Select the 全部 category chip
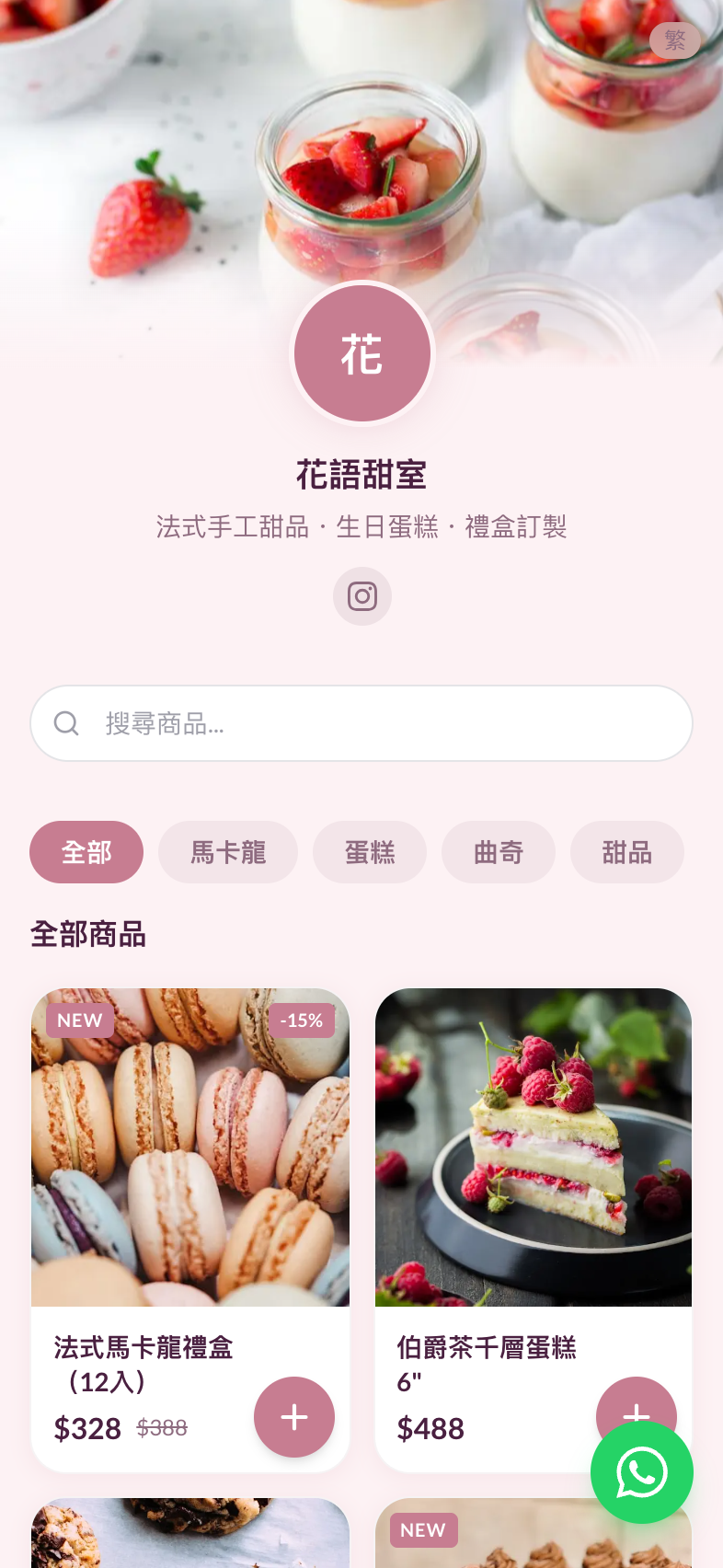The width and height of the screenshot is (723, 1568). (86, 852)
